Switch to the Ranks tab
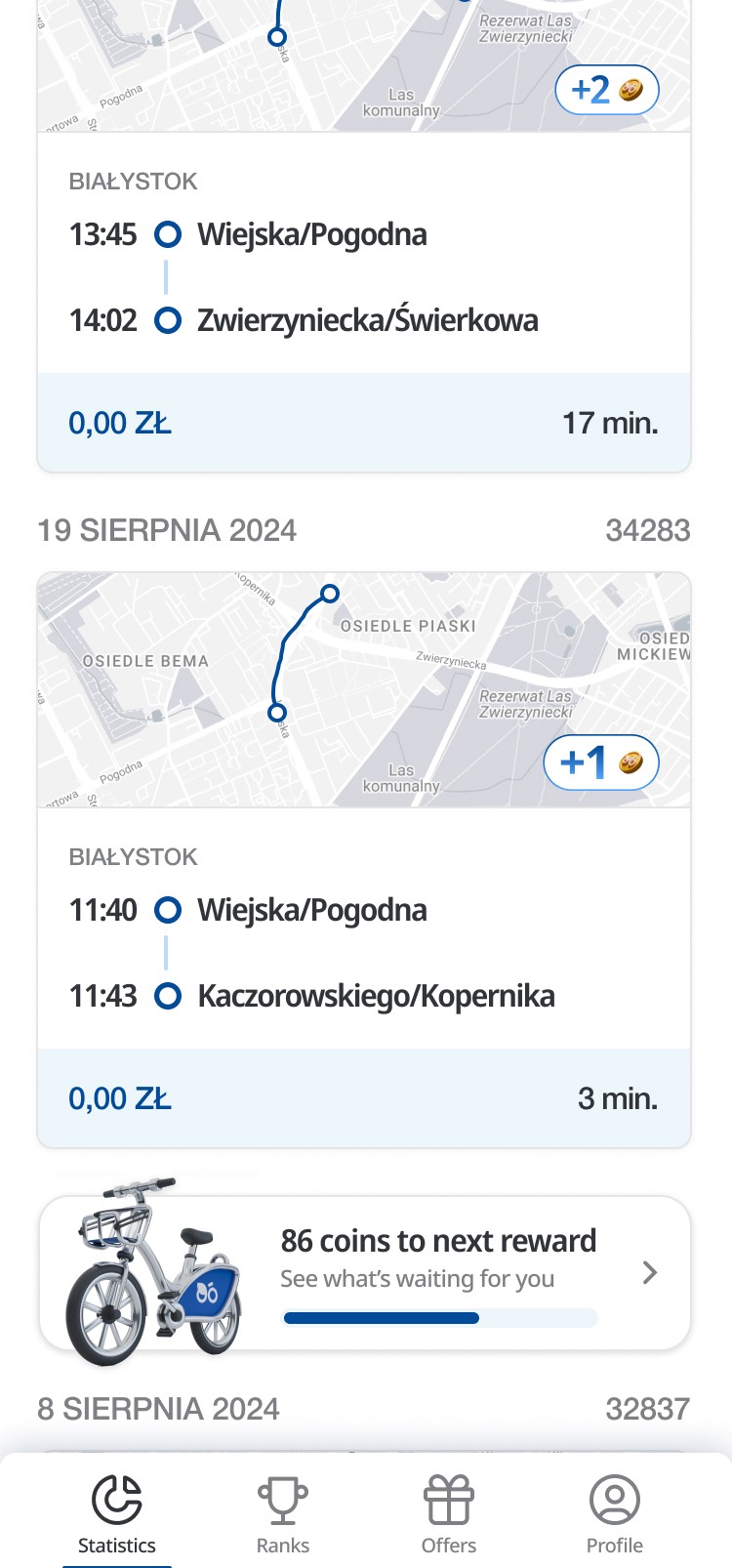732x1568 pixels. (283, 1515)
